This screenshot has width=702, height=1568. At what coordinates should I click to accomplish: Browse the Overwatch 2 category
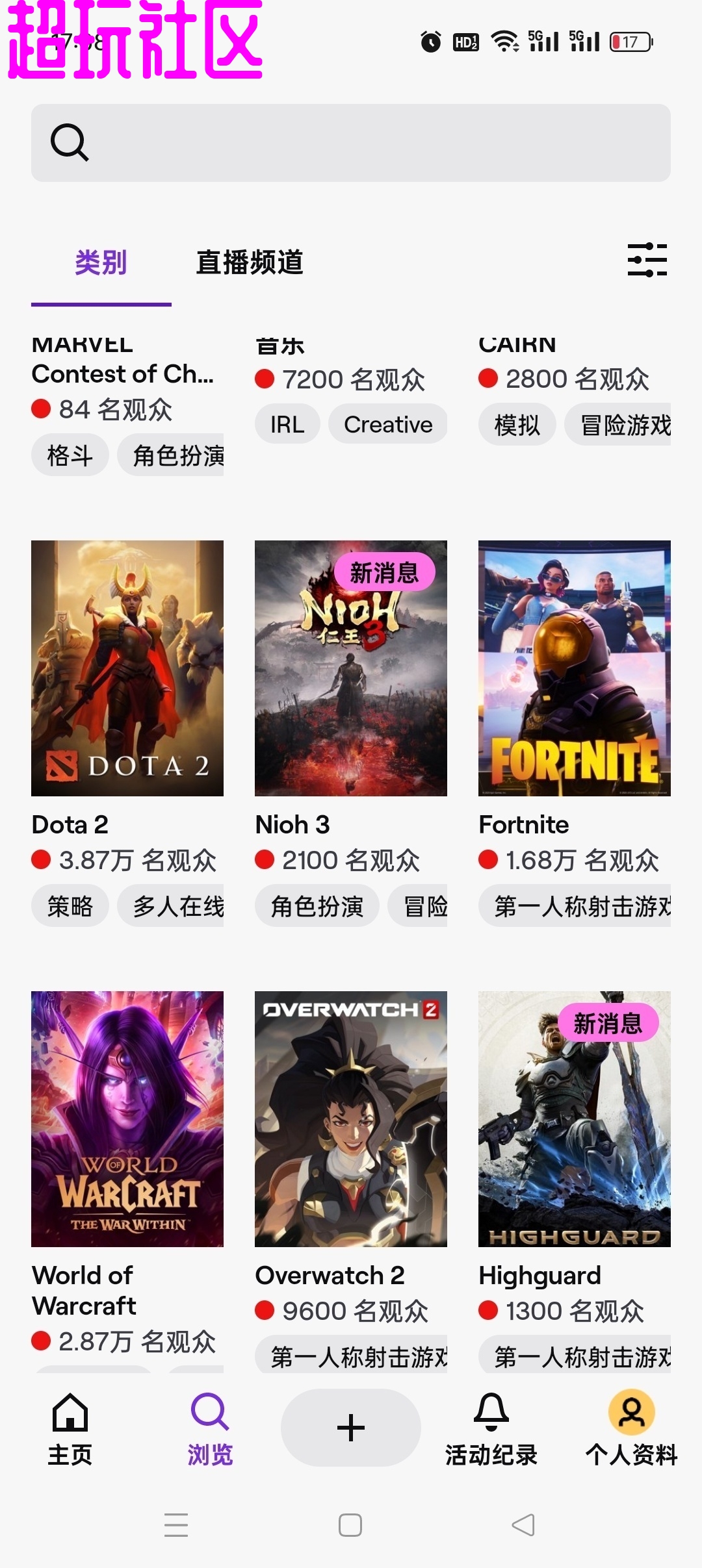[351, 1119]
